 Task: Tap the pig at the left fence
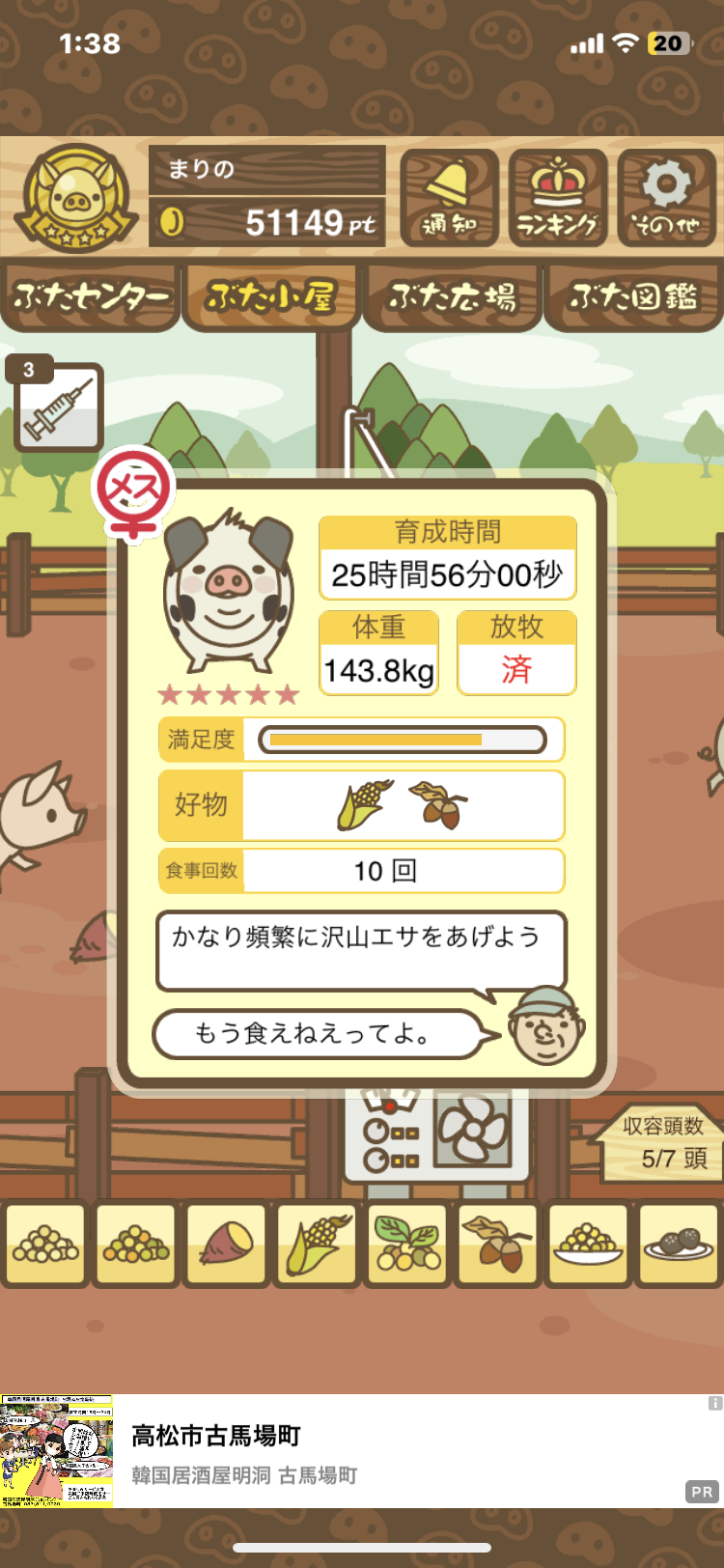pyautogui.click(x=39, y=821)
